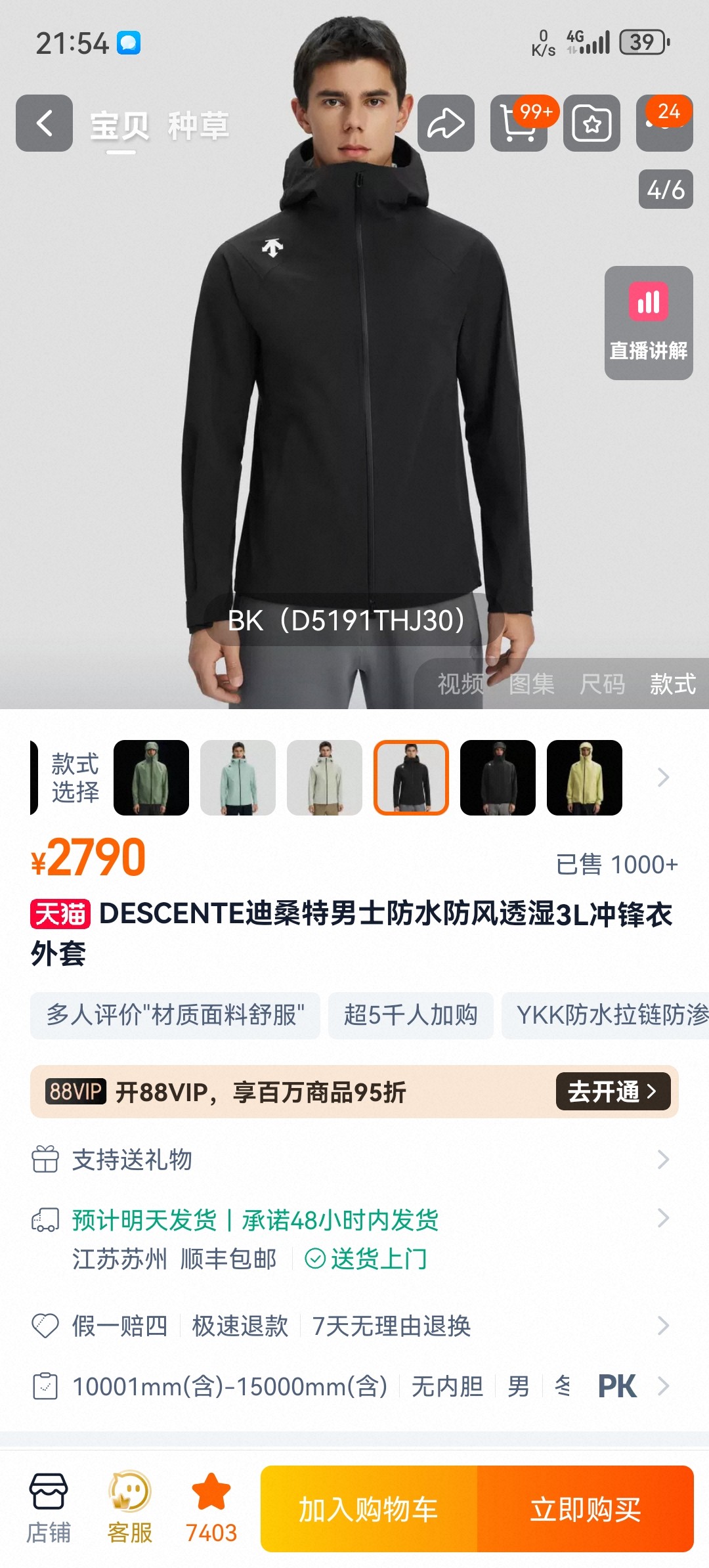The height and width of the screenshot is (1568, 709).
Task: Add product to favorites folder
Action: (x=591, y=123)
